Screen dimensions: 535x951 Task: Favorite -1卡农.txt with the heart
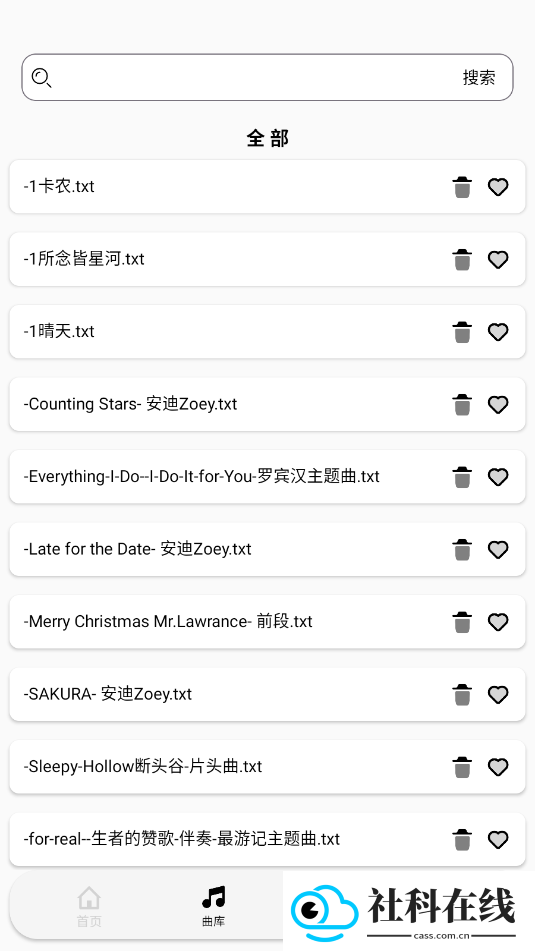point(498,187)
